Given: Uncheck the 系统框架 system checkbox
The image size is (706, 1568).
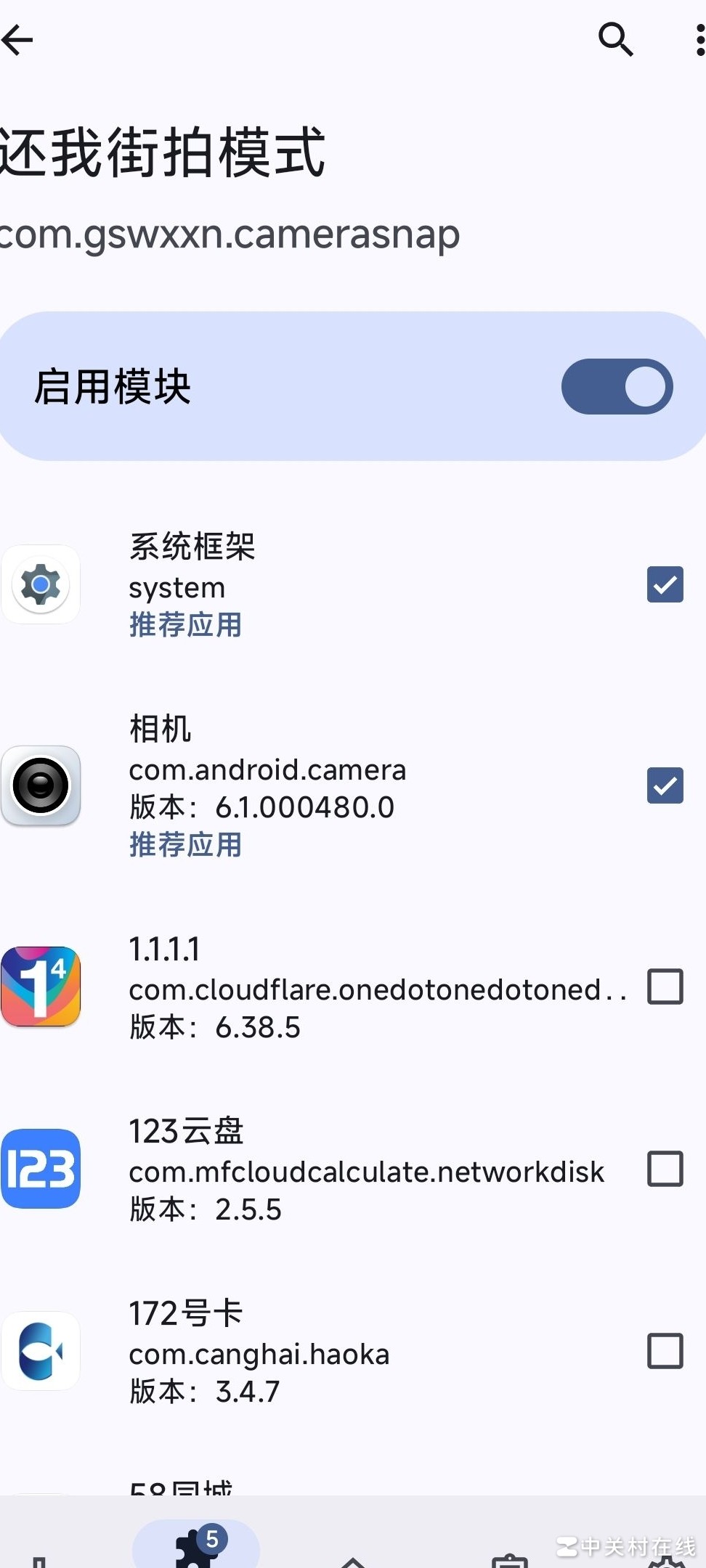Looking at the screenshot, I should click(665, 584).
